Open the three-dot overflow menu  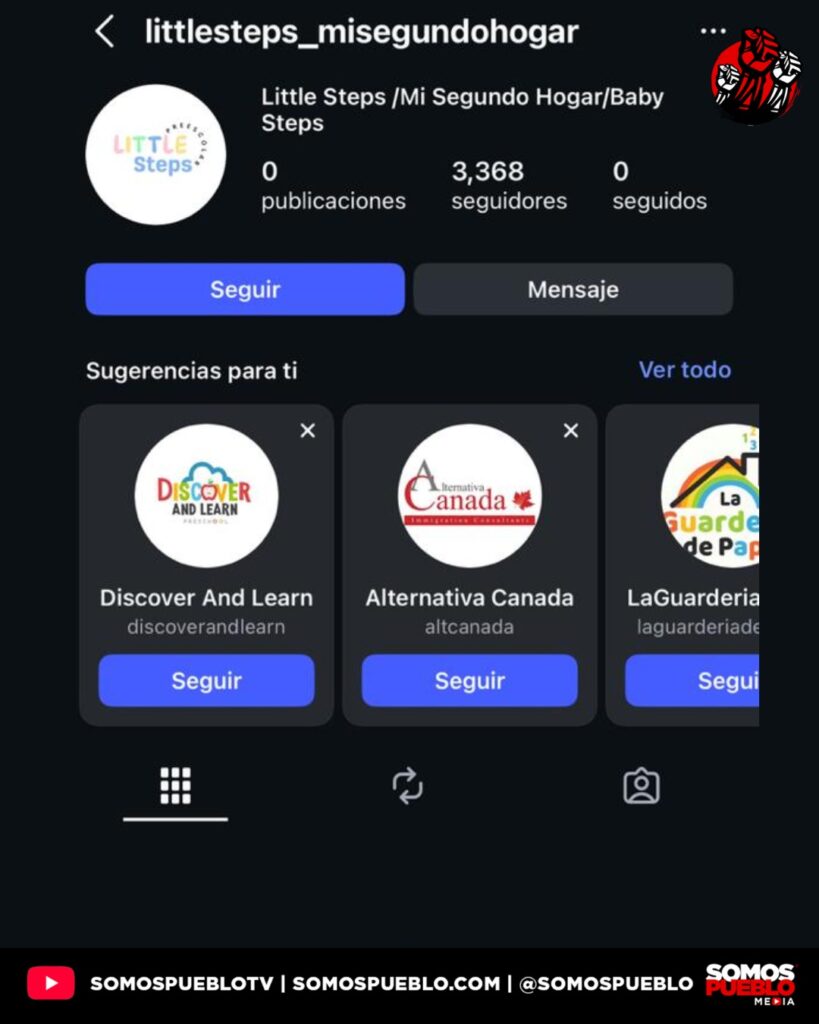[712, 32]
